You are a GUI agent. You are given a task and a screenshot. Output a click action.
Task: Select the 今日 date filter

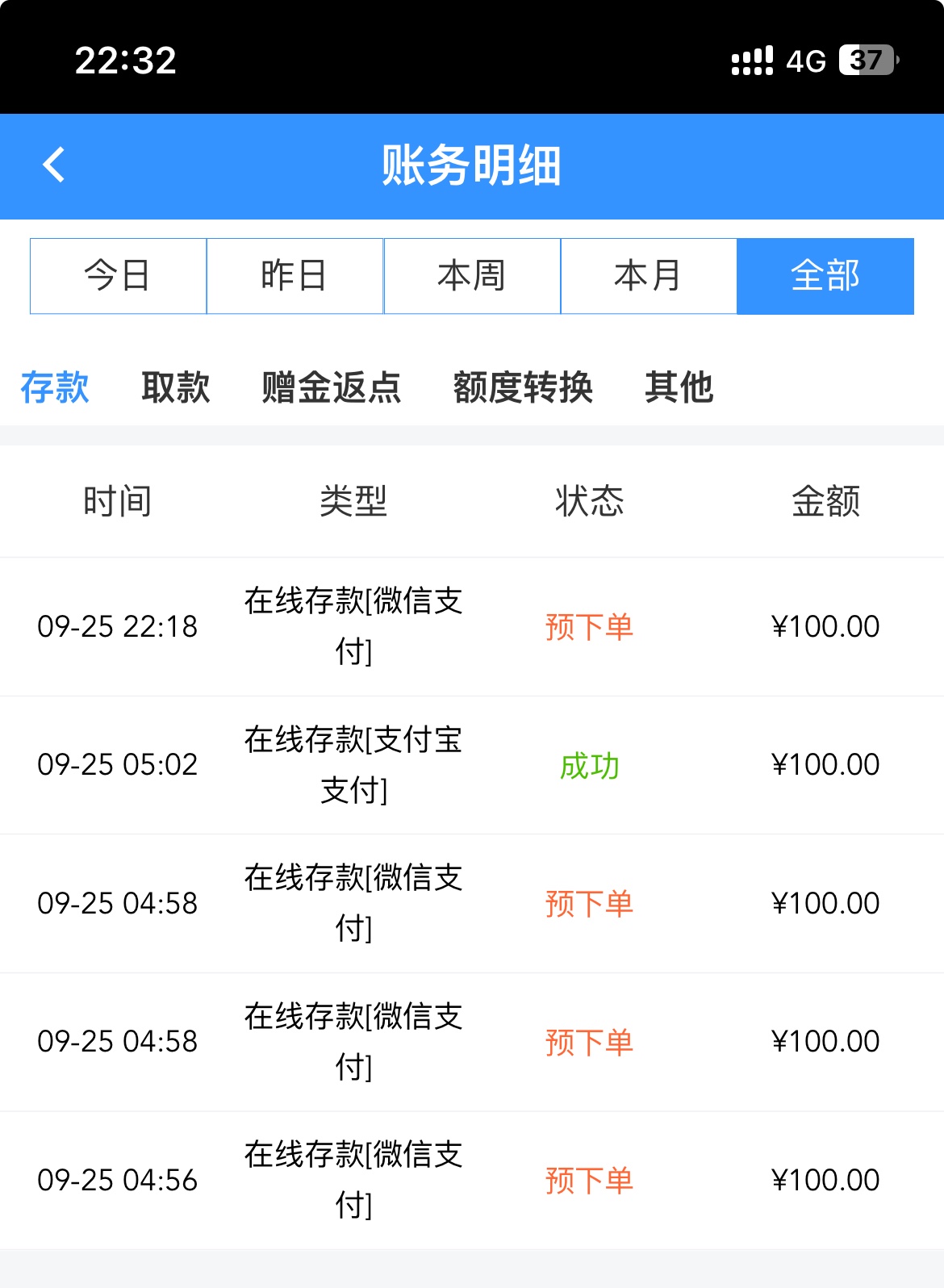click(118, 276)
